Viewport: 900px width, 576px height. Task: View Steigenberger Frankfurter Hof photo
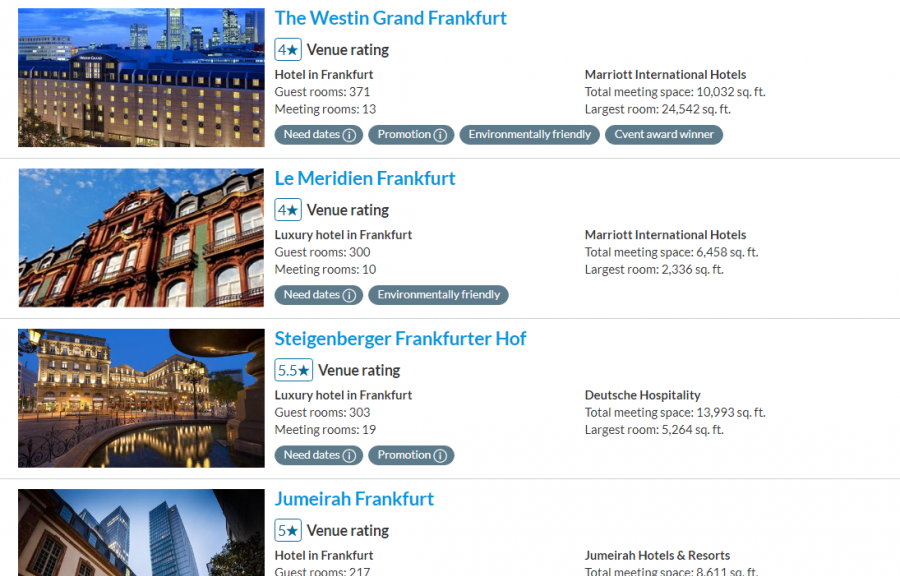[x=141, y=397]
